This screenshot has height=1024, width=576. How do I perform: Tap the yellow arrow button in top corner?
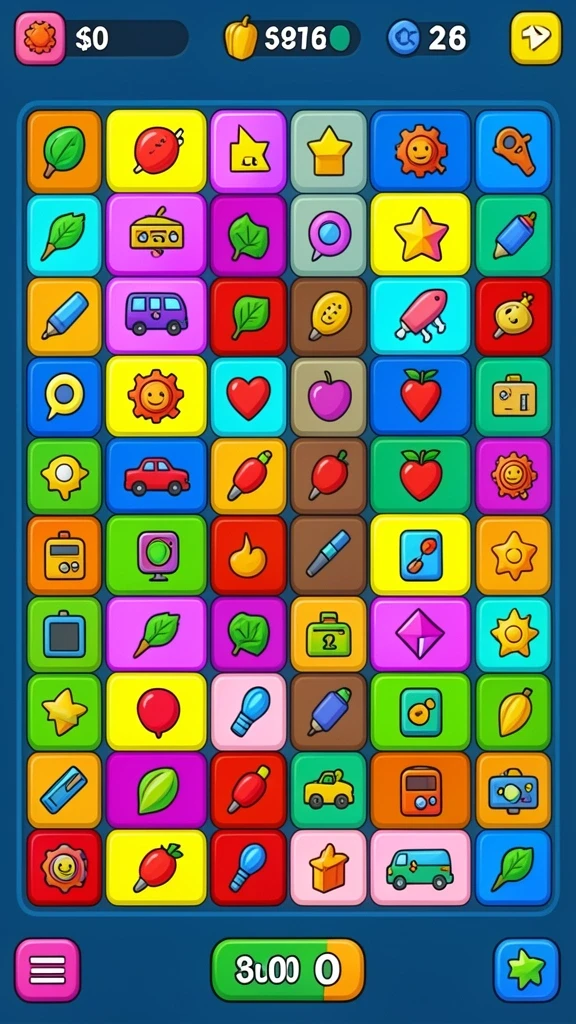[x=536, y=38]
